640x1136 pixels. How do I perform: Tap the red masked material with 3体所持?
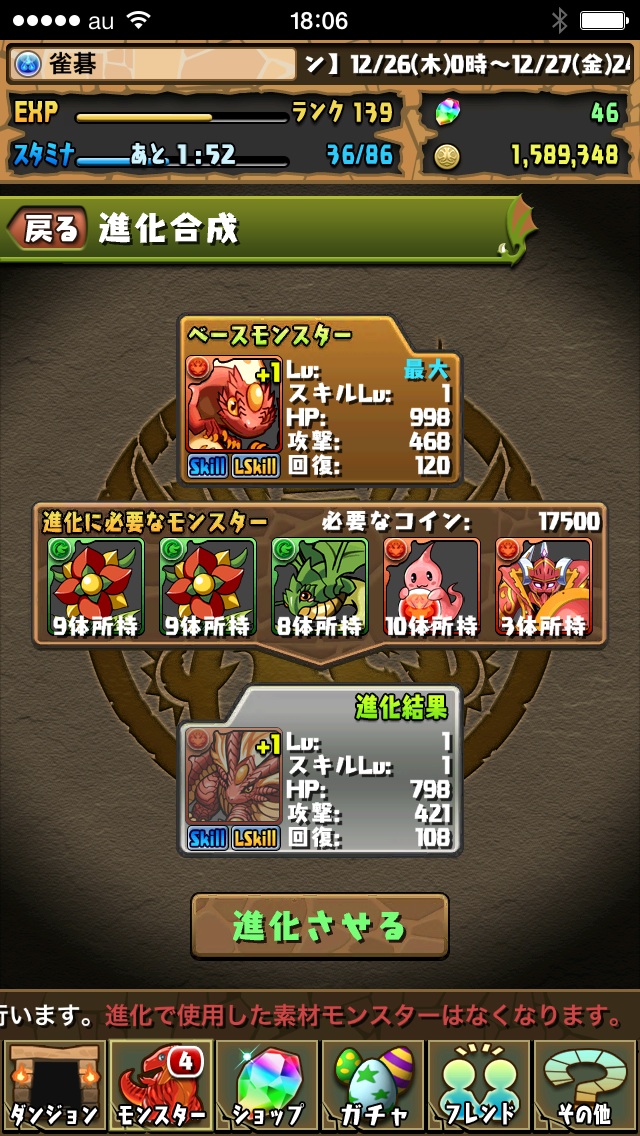click(544, 587)
